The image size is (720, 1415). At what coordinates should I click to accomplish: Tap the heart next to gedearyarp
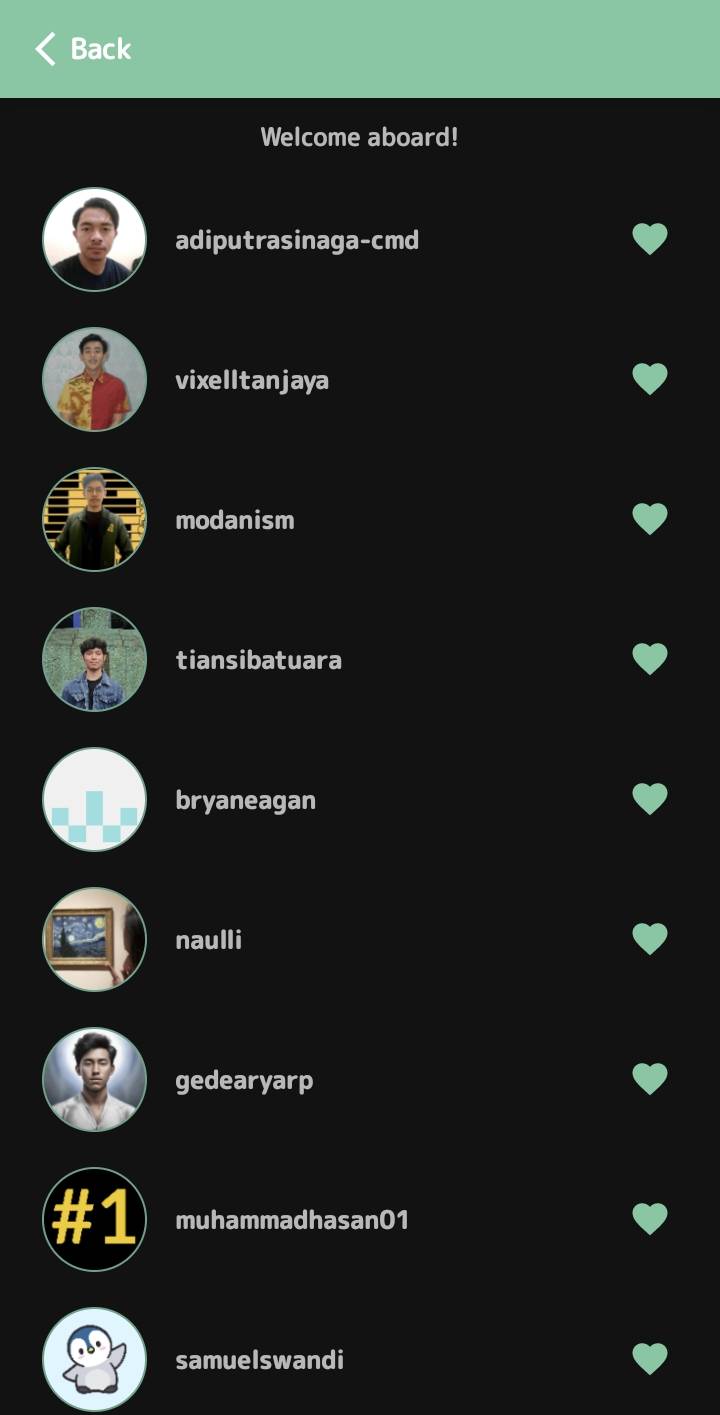649,1079
